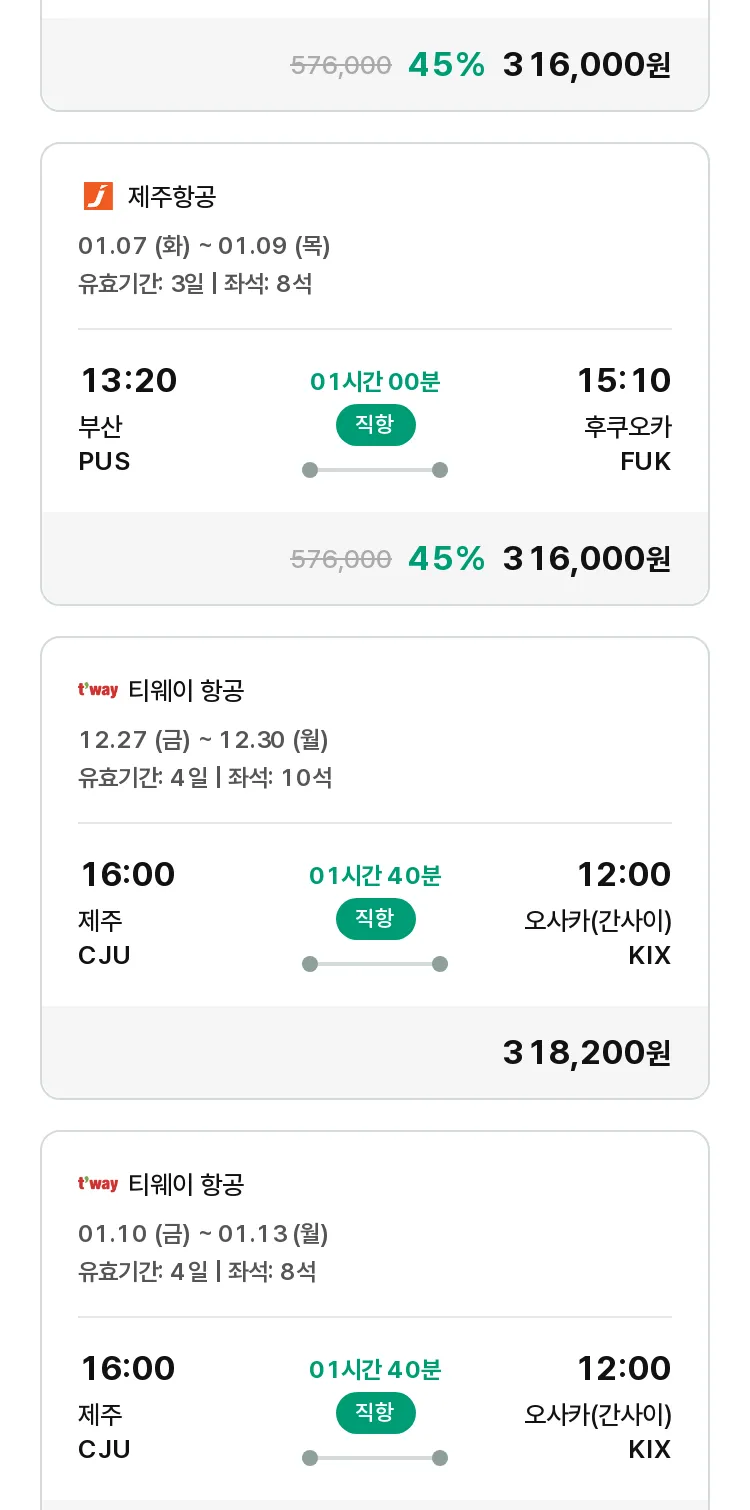The image size is (750, 1510).
Task: Open the T'way flight card dated 01.10 to 01.13
Action: (x=375, y=1320)
